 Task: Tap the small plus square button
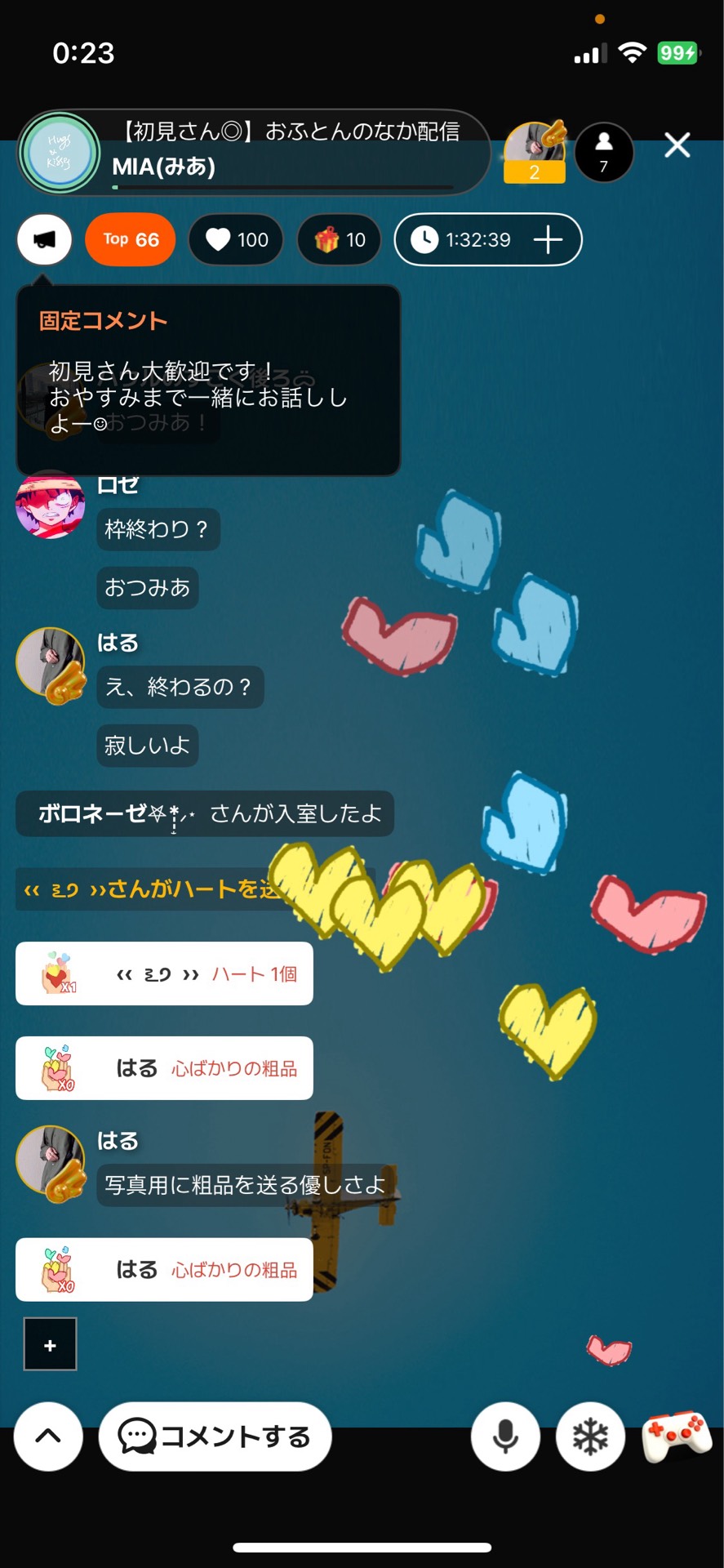50,1344
